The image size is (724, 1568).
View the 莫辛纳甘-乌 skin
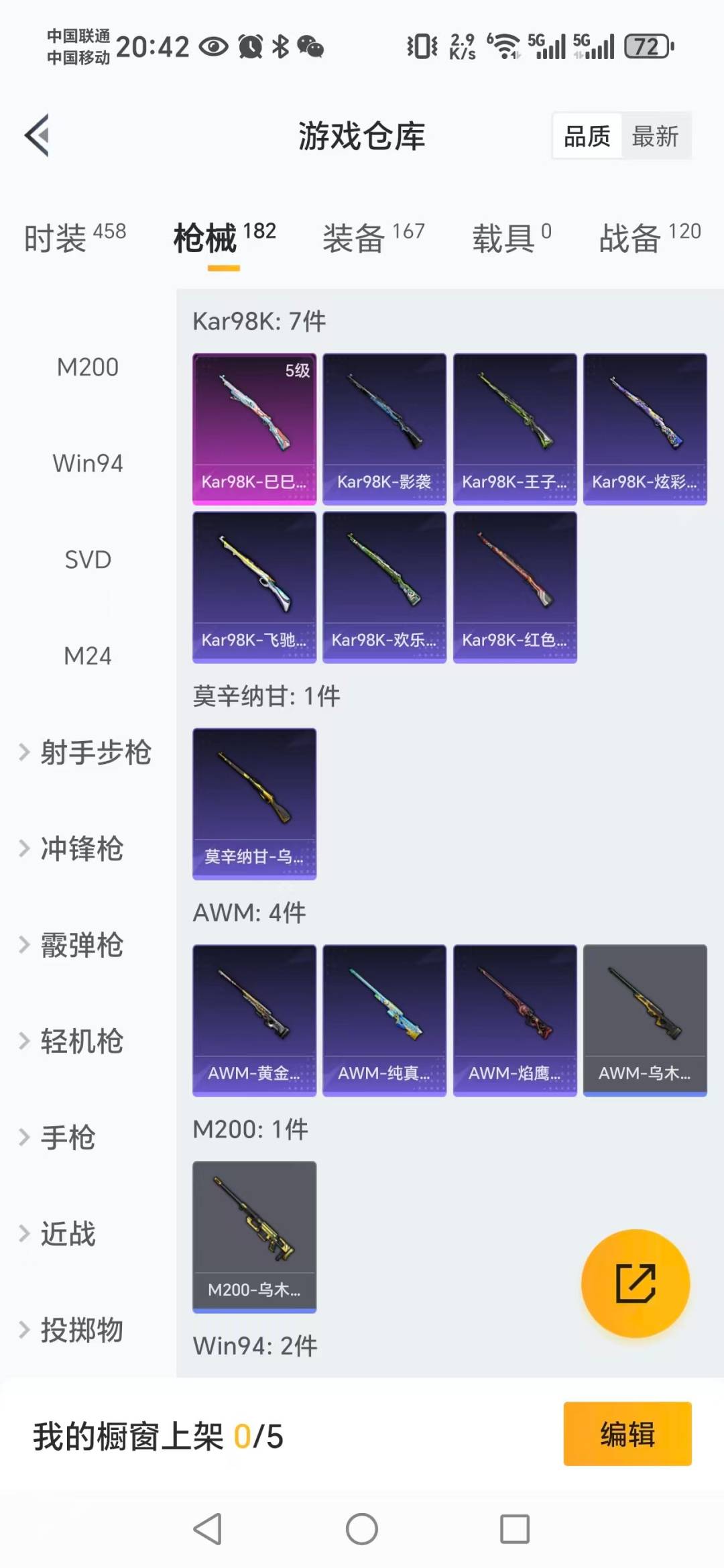[x=254, y=803]
